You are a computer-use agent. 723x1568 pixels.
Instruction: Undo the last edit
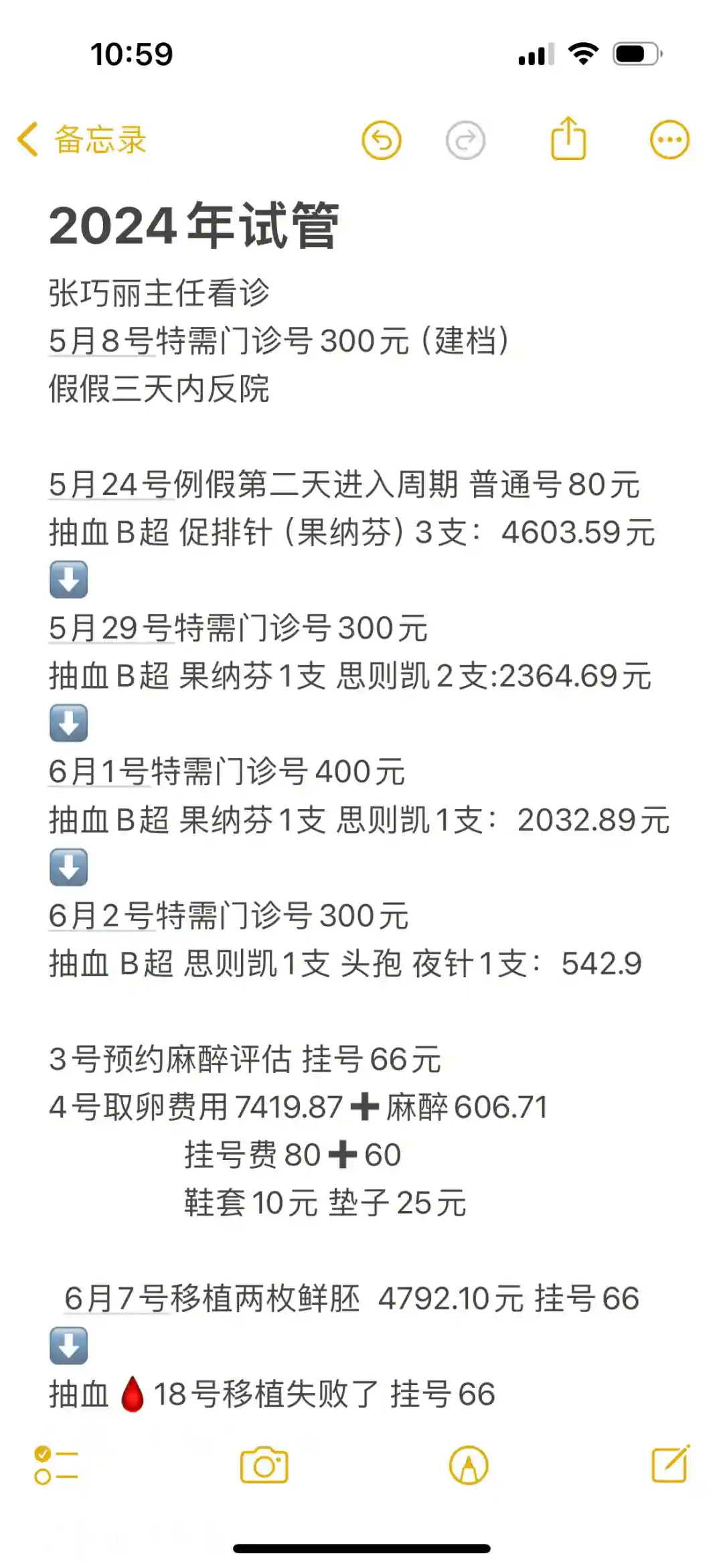coord(382,141)
